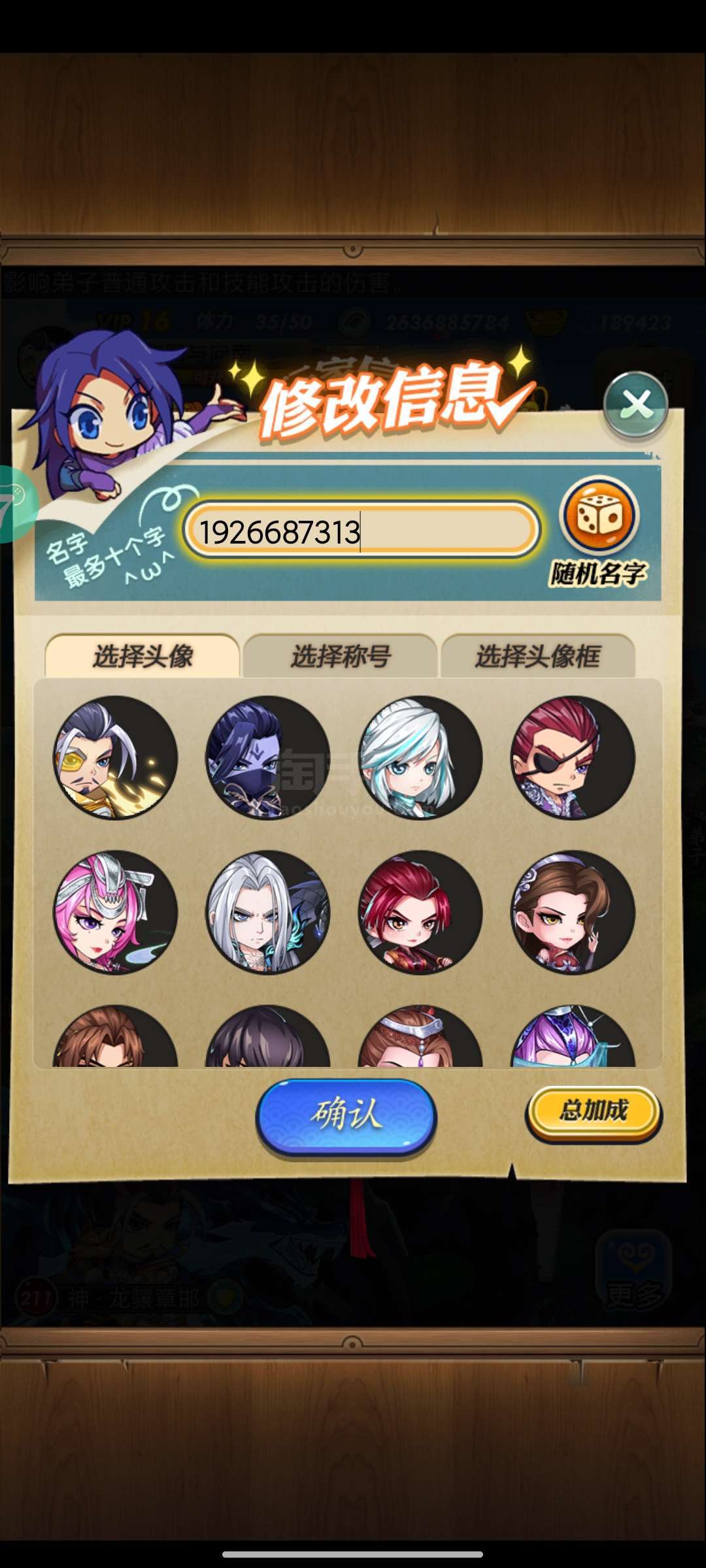Switch to the 选择称号 tab
This screenshot has width=706, height=1568.
coord(340,656)
